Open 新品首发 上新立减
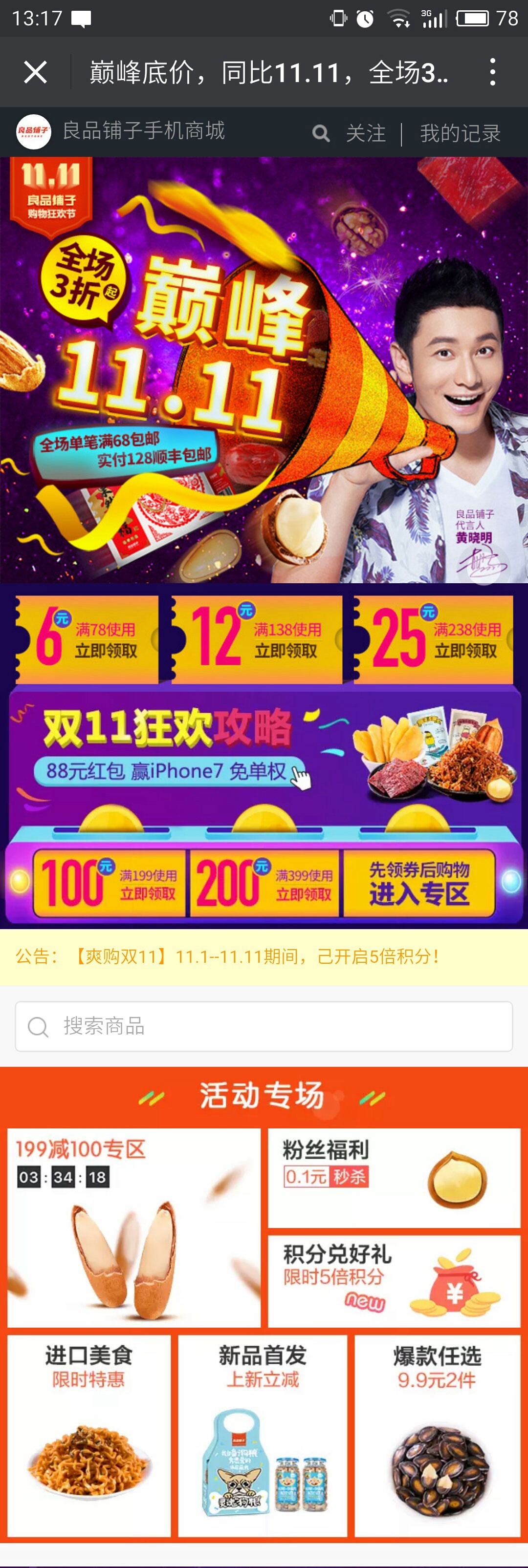528x1568 pixels. (263, 1435)
